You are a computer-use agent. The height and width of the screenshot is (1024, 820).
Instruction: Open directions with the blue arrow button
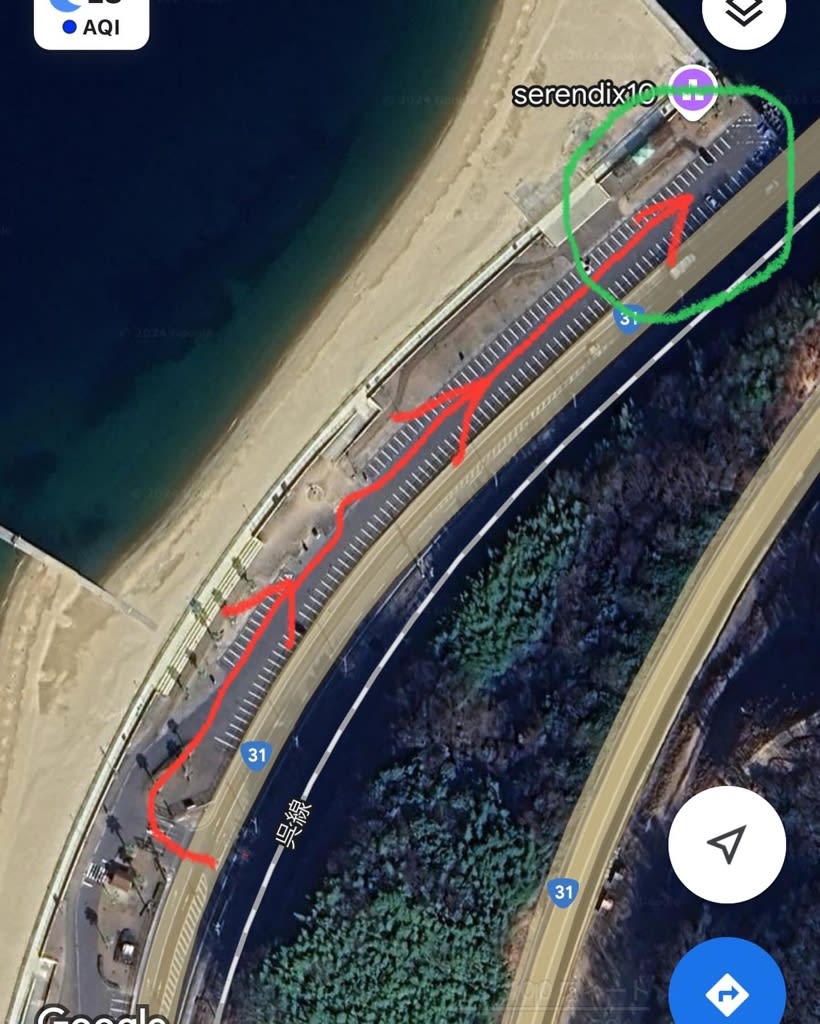click(727, 990)
